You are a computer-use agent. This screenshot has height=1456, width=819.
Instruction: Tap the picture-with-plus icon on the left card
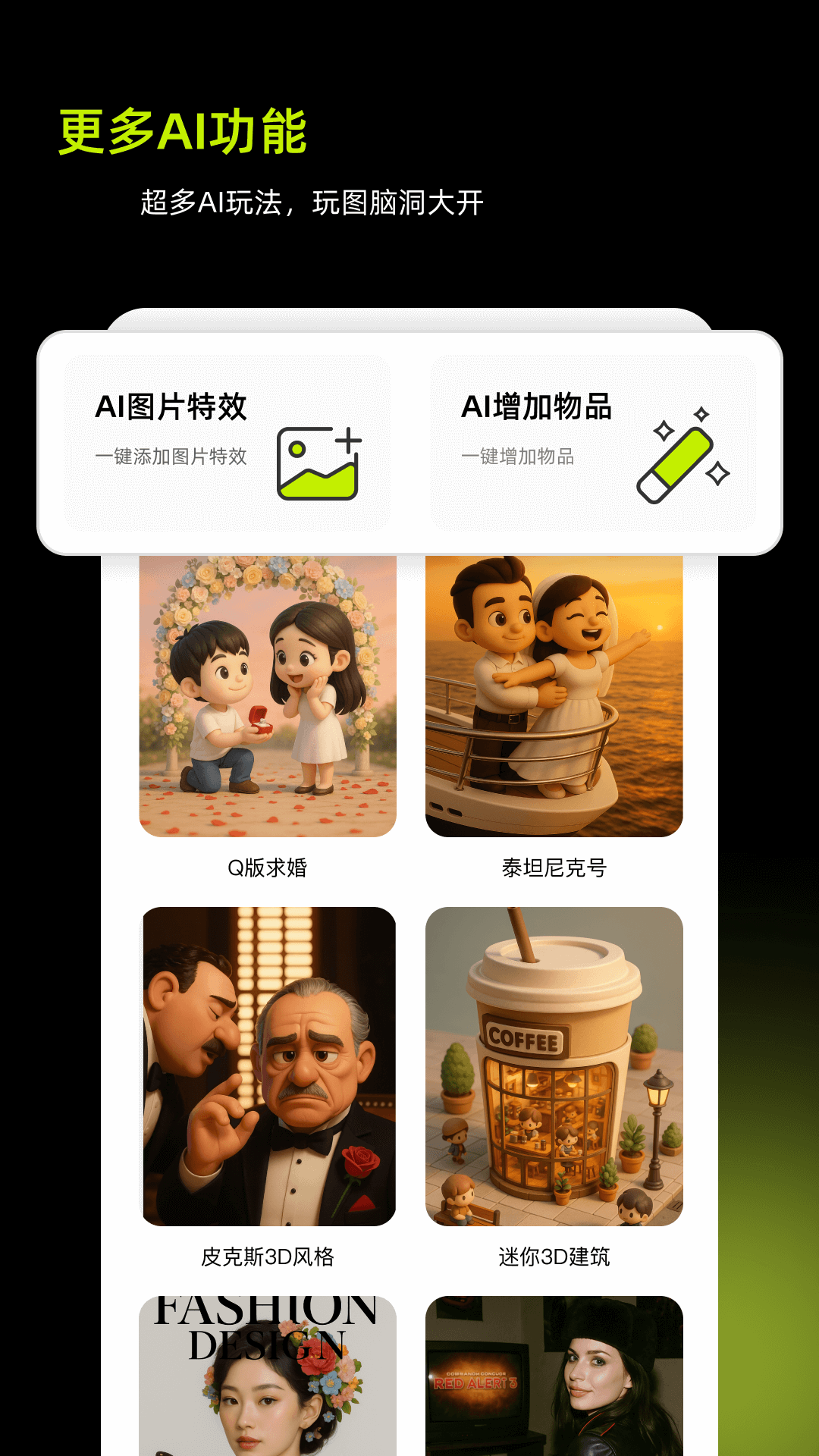316,464
